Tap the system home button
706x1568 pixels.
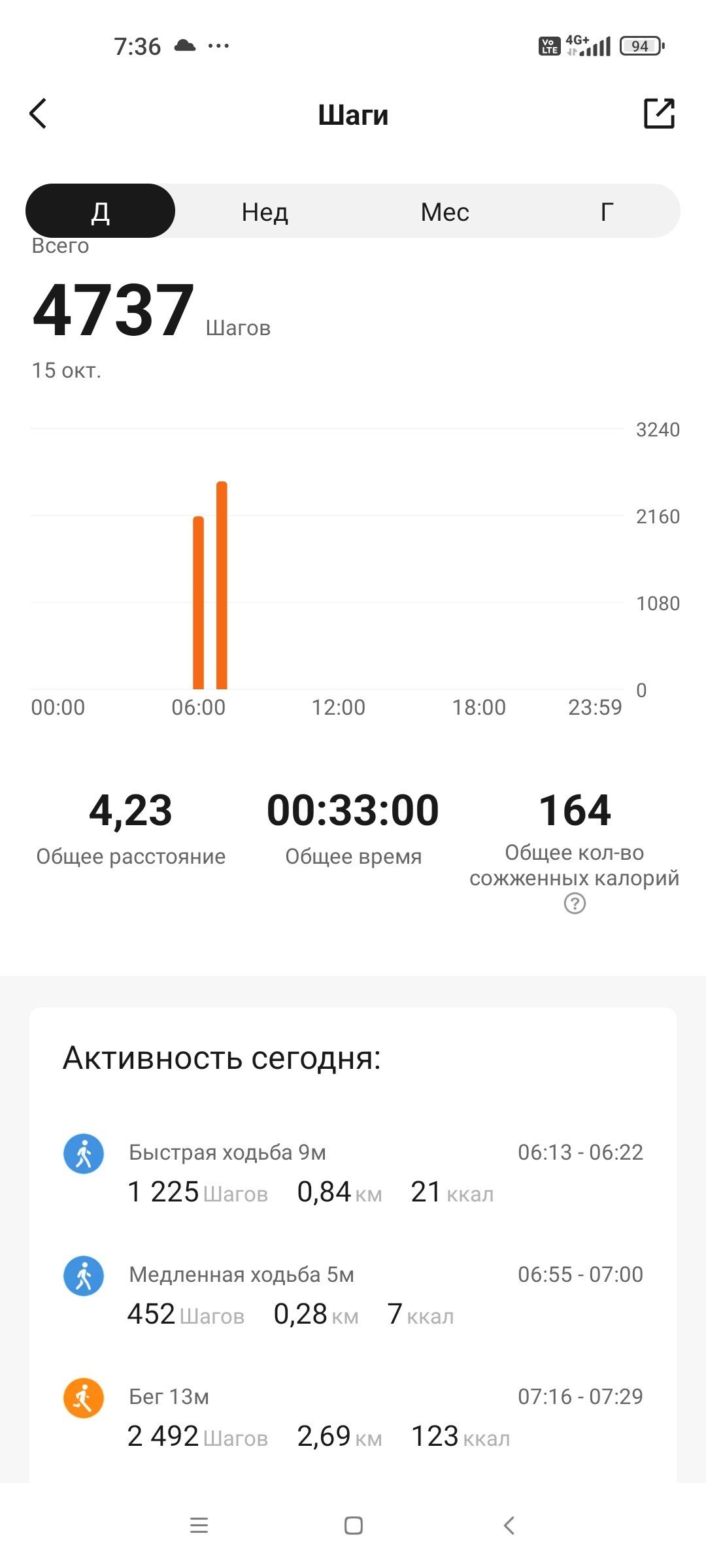(x=353, y=1526)
